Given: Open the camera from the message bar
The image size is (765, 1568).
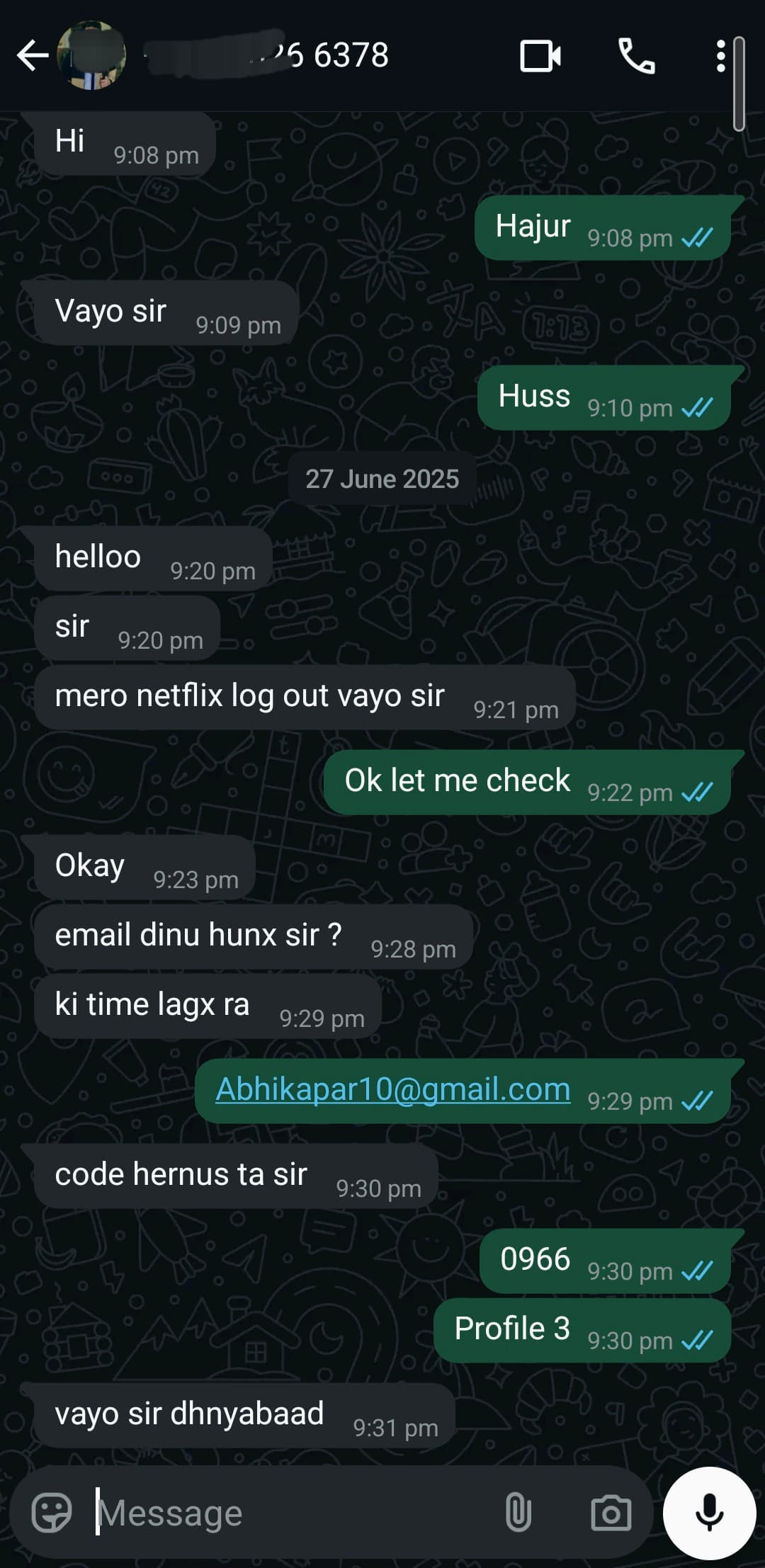Looking at the screenshot, I should tap(611, 1513).
